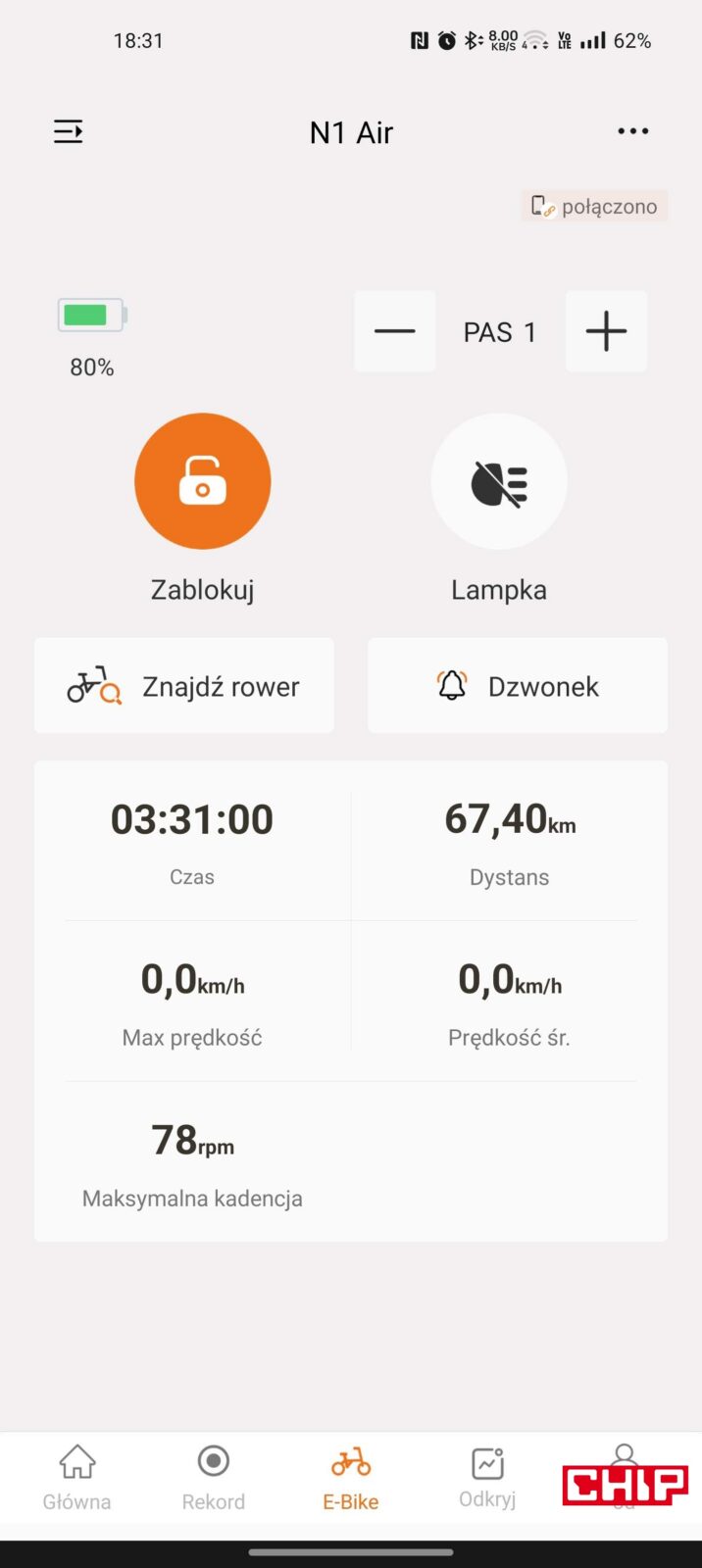
Task: Open the three-dot overflow menu
Action: [x=632, y=131]
